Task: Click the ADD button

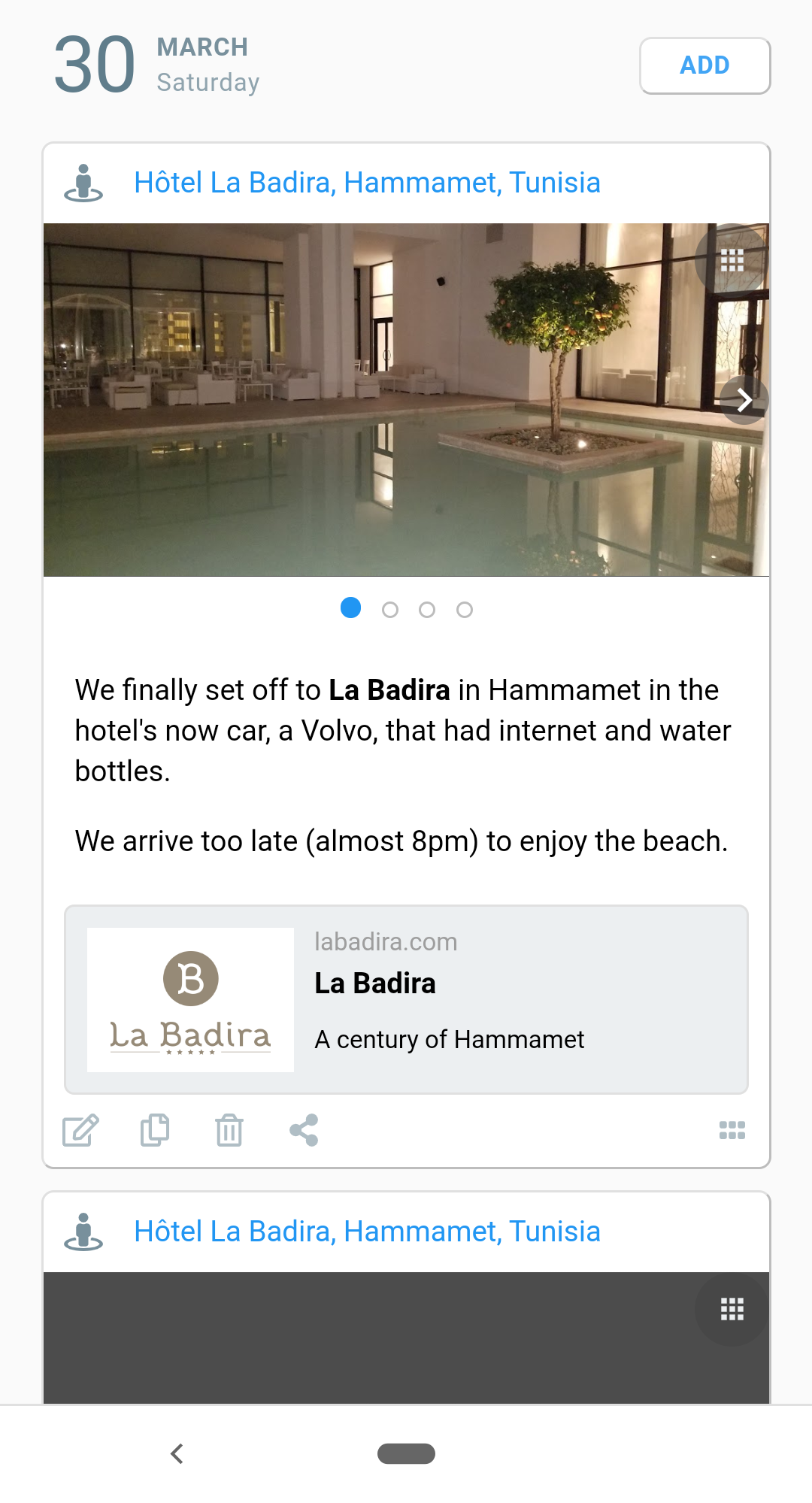Action: [704, 65]
